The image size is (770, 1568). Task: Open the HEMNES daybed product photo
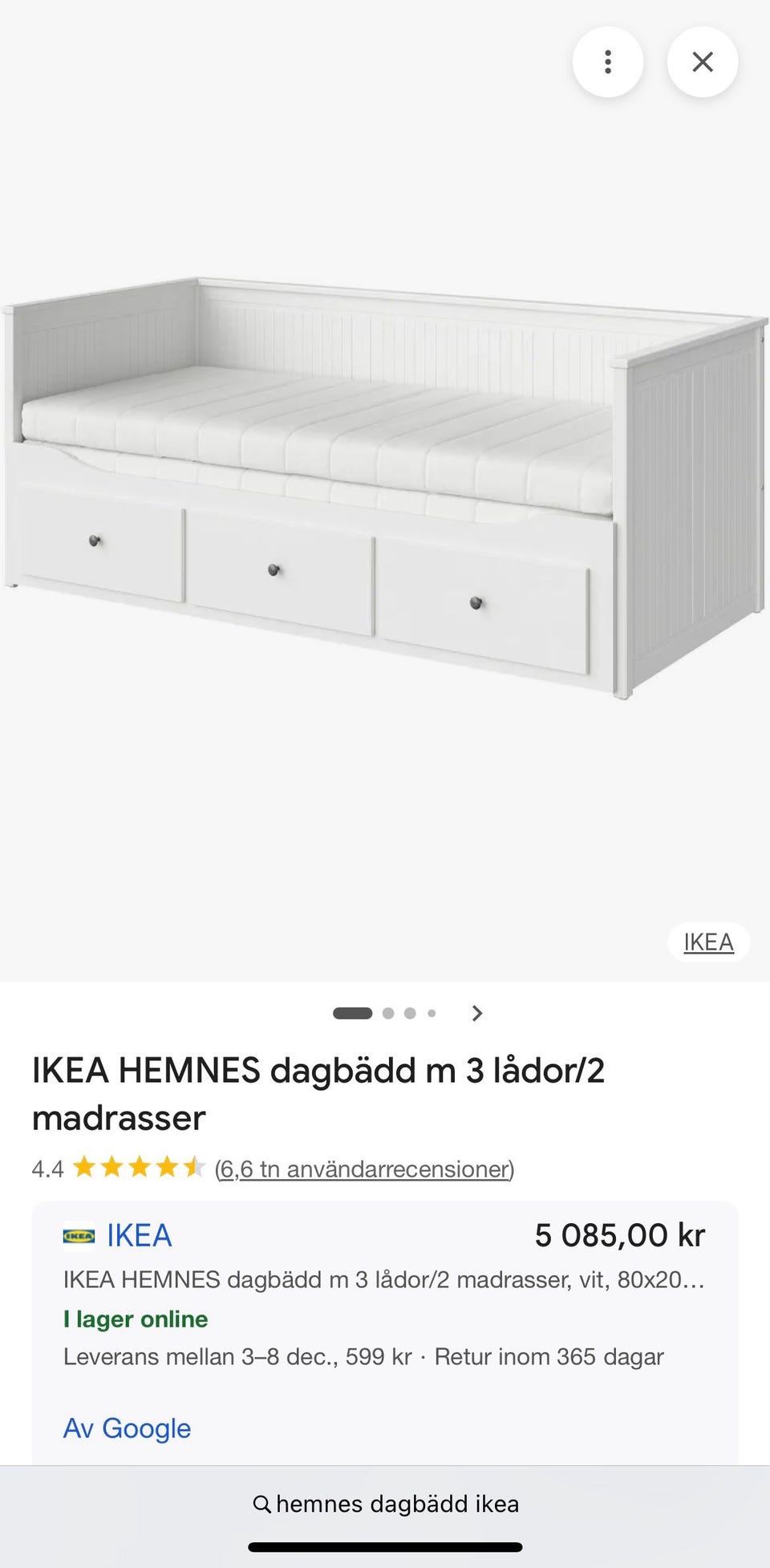(385, 489)
